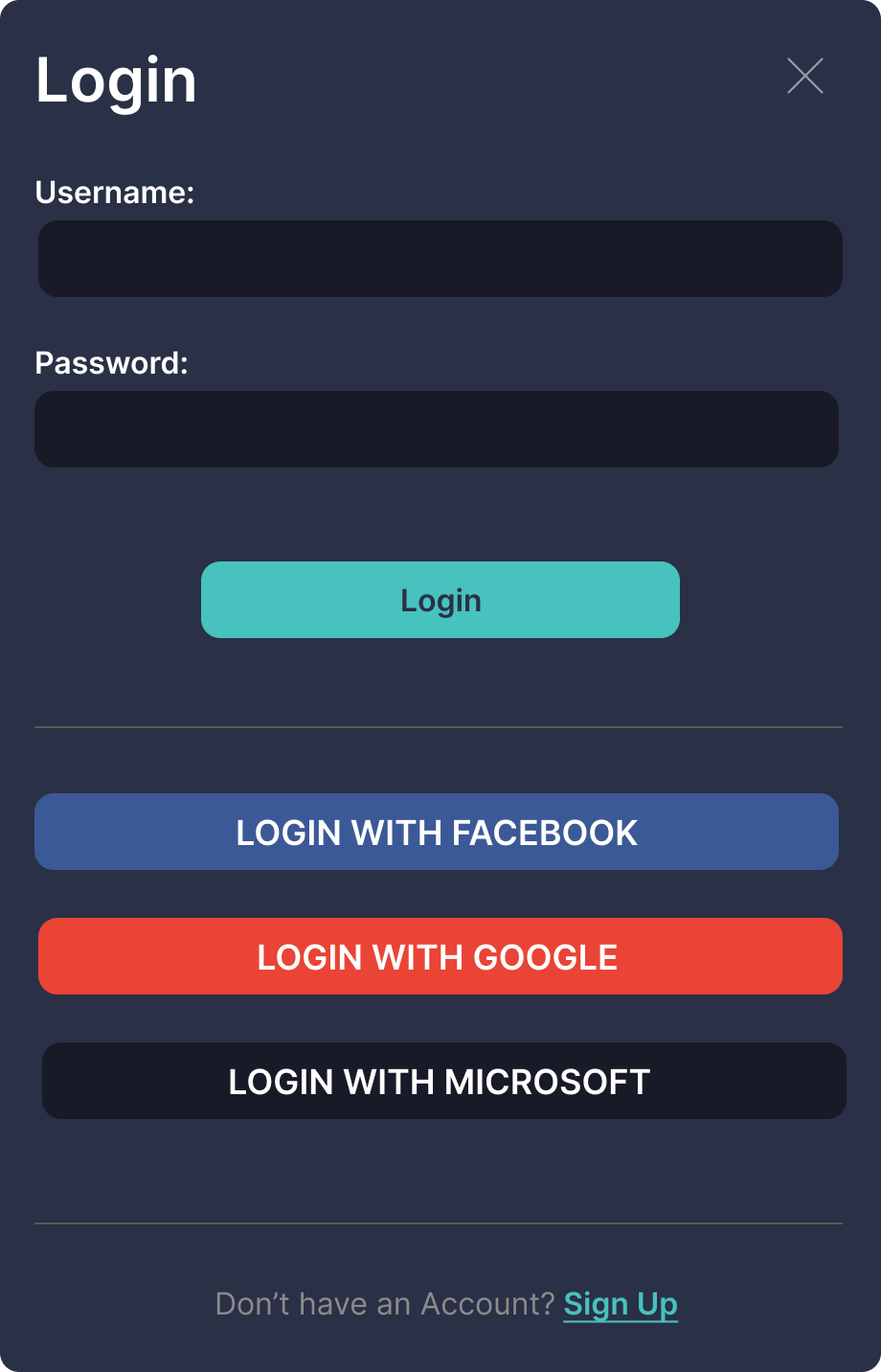Authenticate using the red Google button

coord(439,955)
